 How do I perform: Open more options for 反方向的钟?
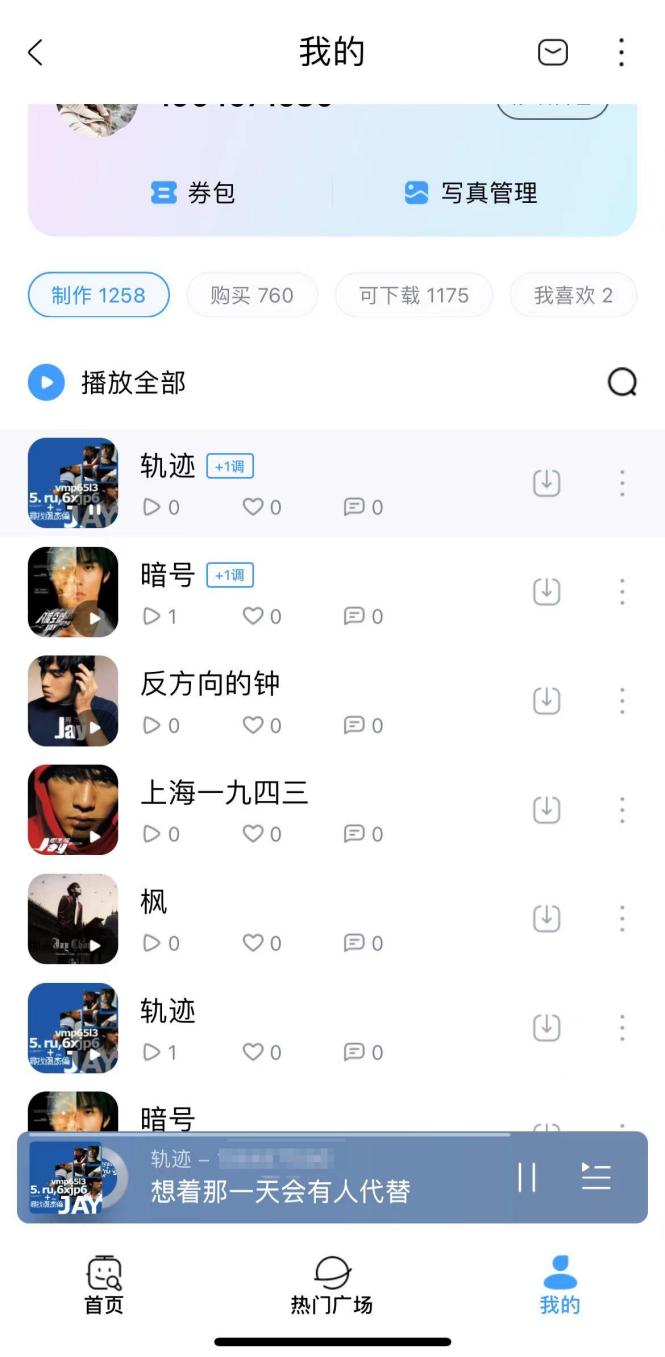tap(622, 700)
